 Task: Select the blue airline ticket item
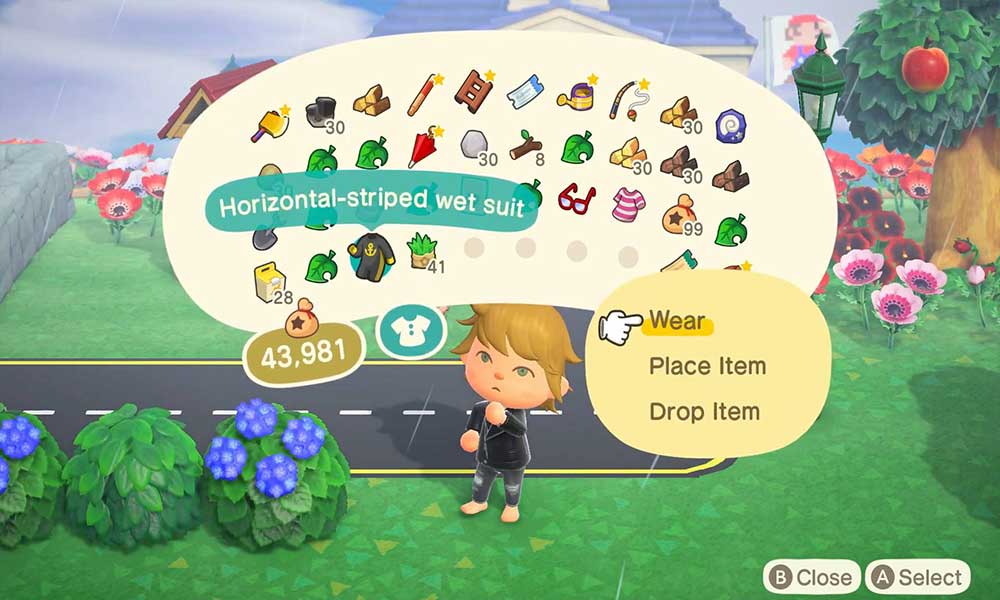point(524,95)
